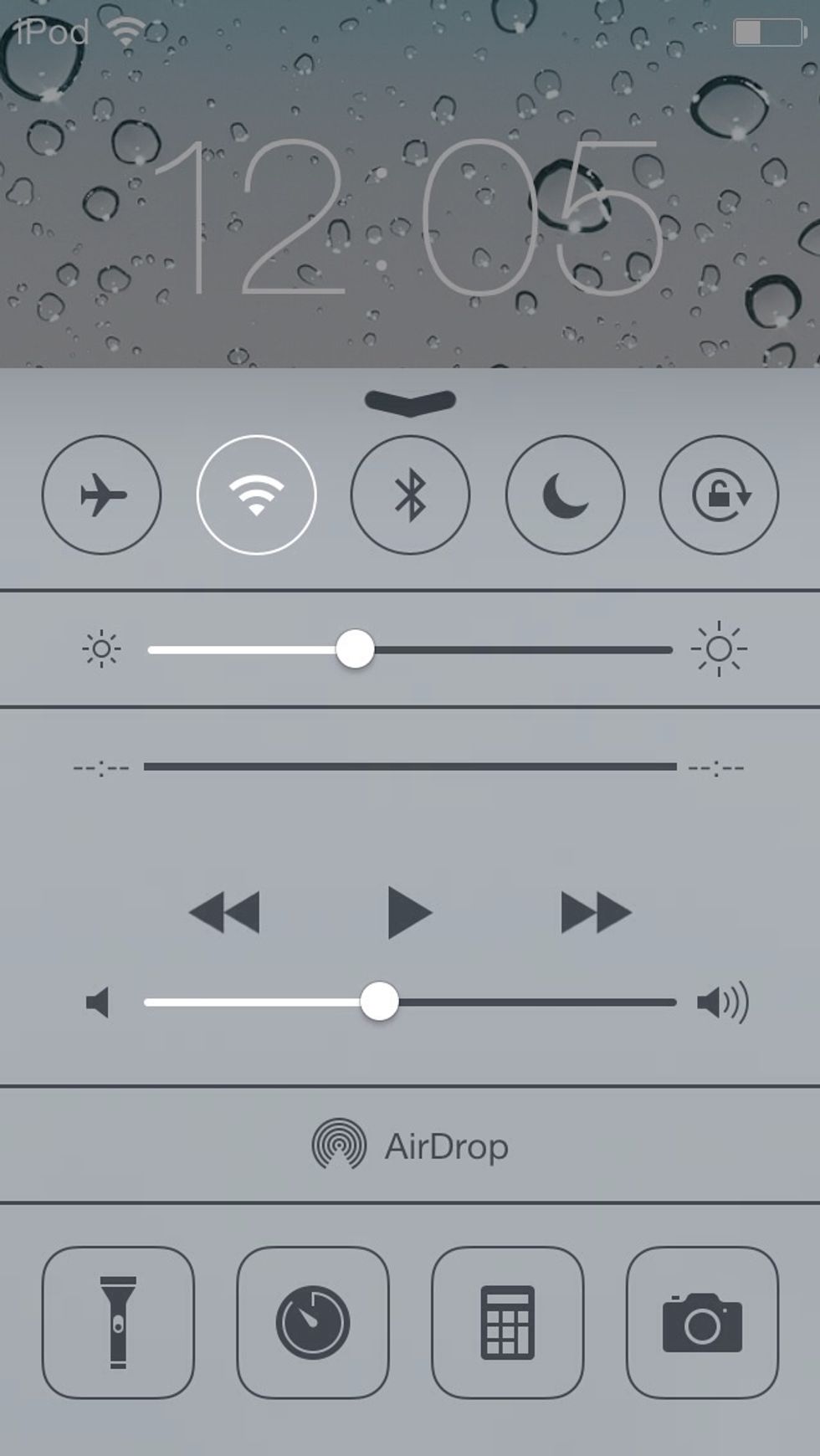Open AirDrop options
The image size is (820, 1456).
point(410,1146)
